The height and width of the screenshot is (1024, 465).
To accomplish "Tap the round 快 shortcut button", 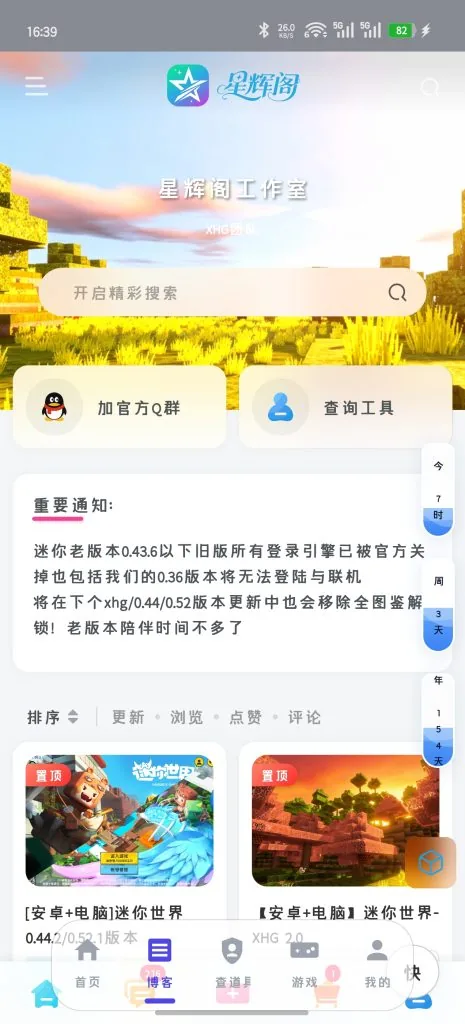I will click(x=413, y=973).
